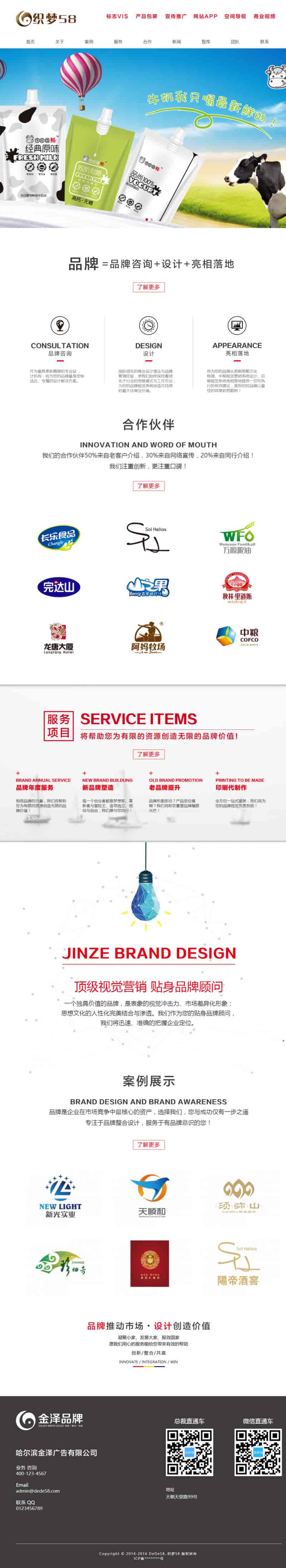The width and height of the screenshot is (286, 1568).
Task: Tap 了解更多 under SERVICE ITEMS
Action: pyautogui.click(x=148, y=754)
